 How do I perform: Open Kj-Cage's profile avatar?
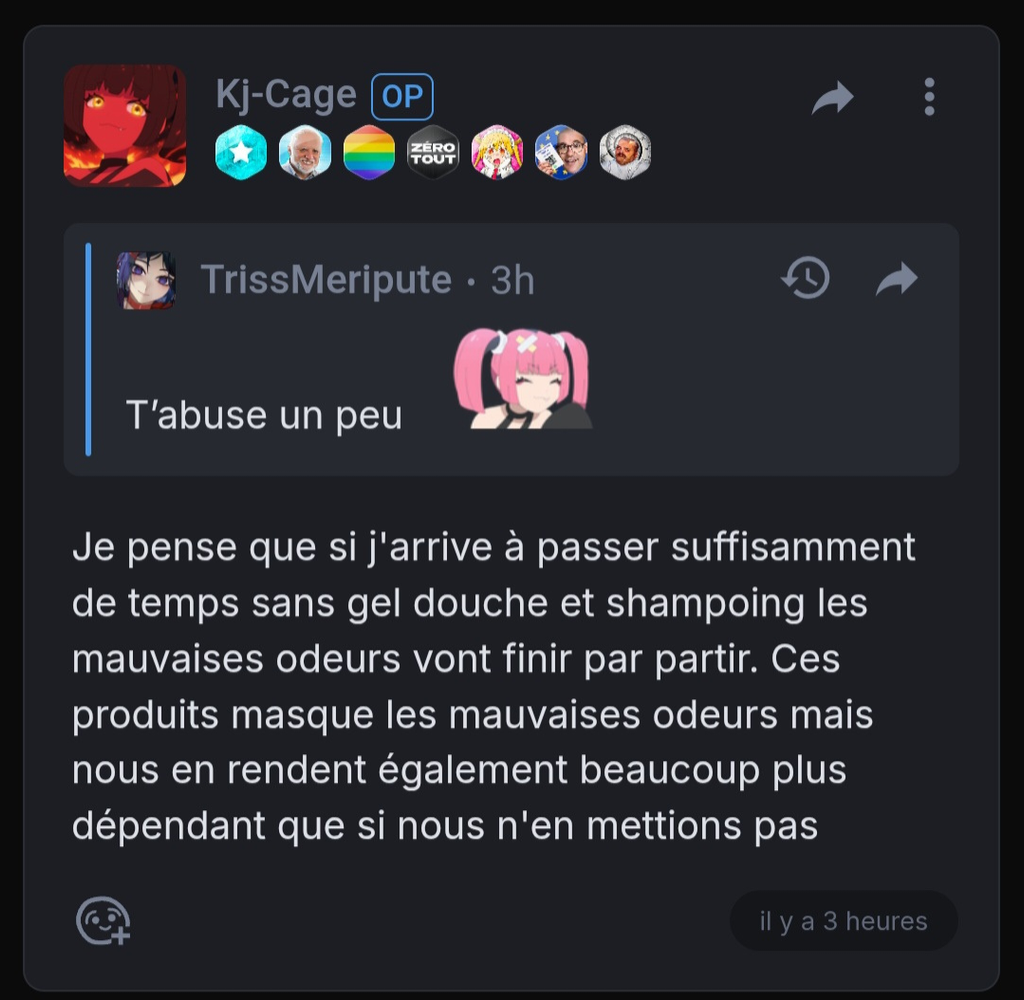point(125,126)
